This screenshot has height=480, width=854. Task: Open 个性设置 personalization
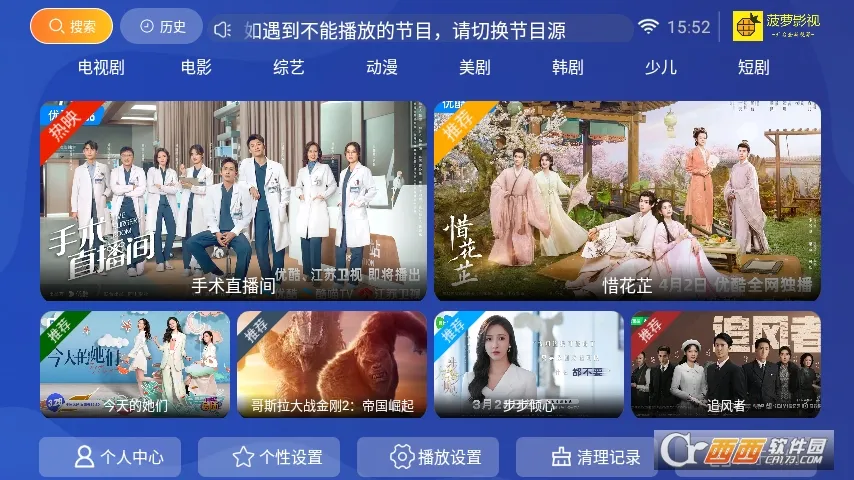269,457
